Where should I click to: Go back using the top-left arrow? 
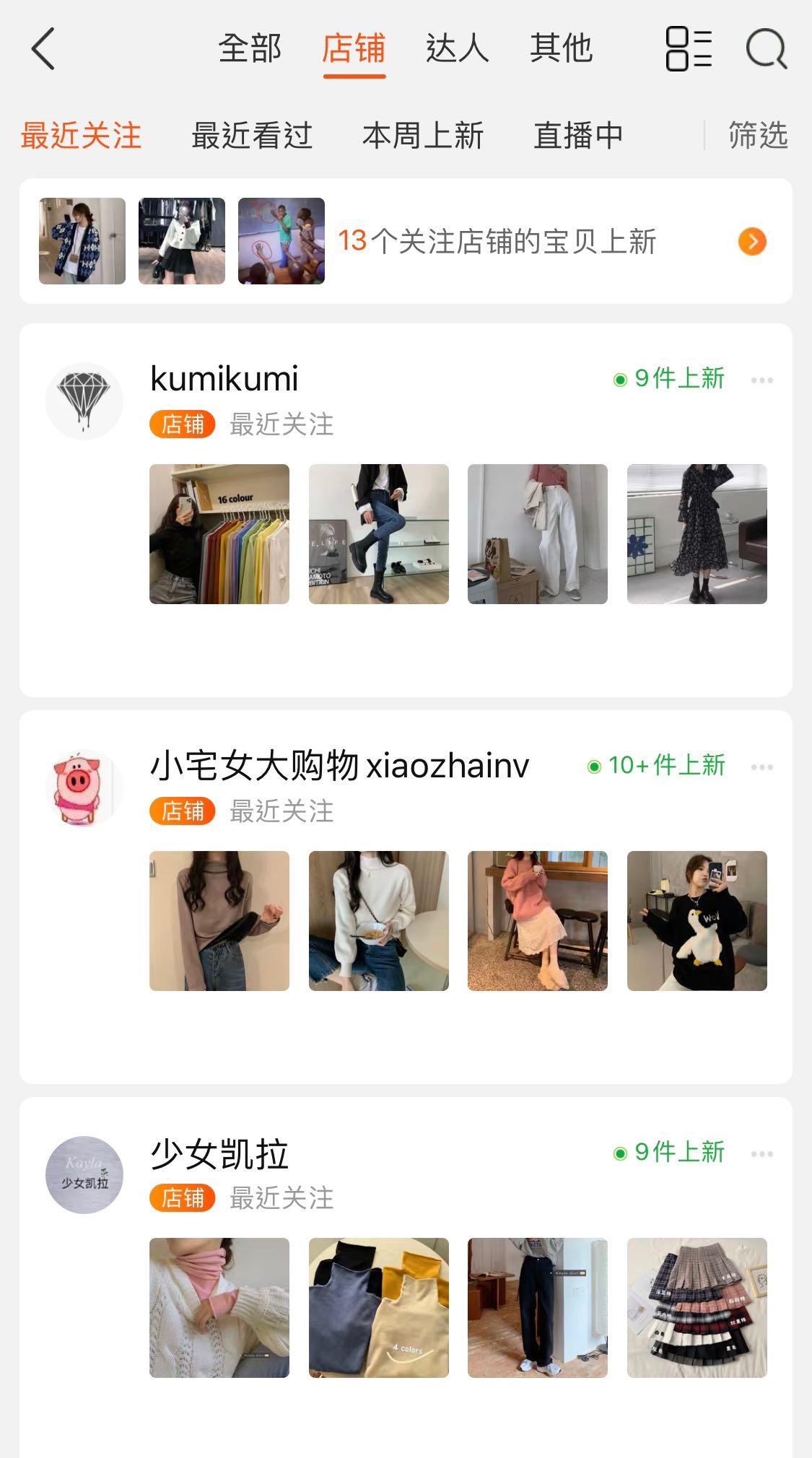[x=44, y=49]
